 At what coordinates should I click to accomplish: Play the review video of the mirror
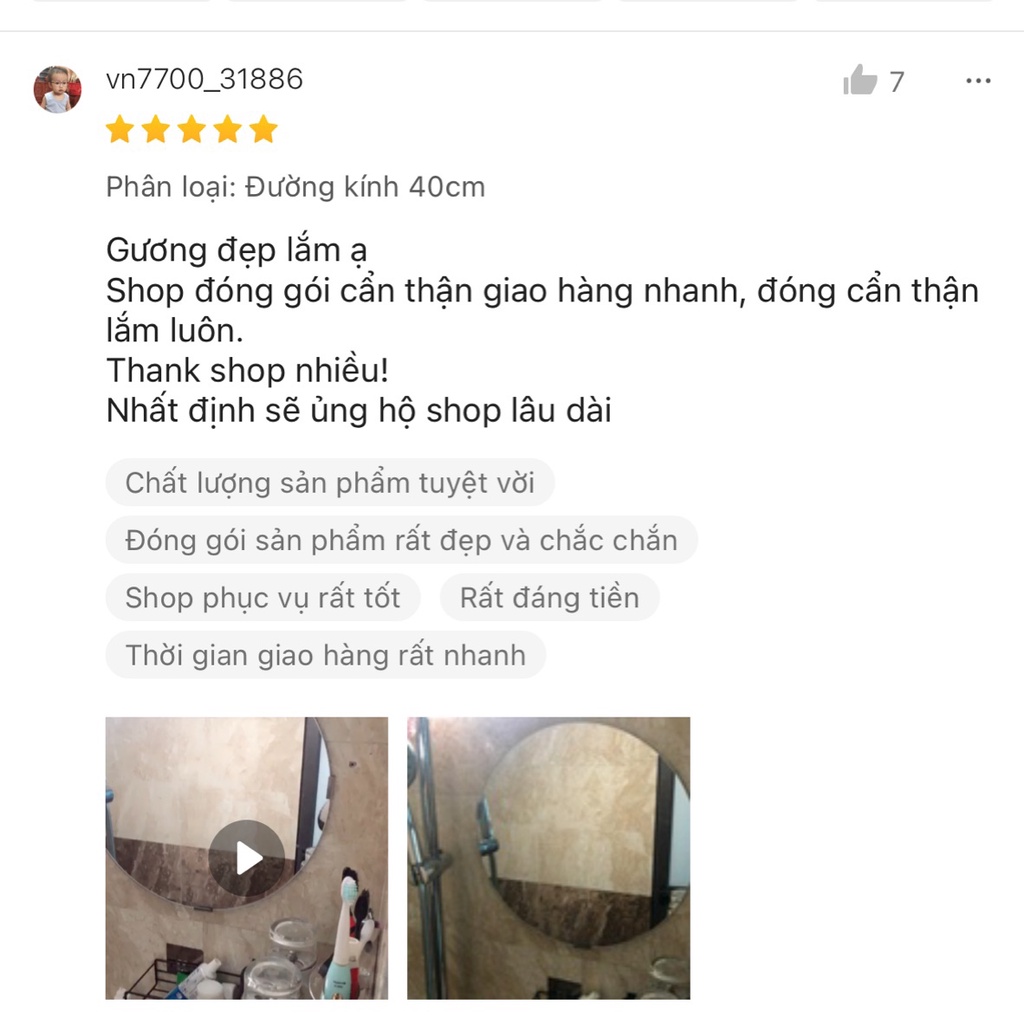(247, 857)
